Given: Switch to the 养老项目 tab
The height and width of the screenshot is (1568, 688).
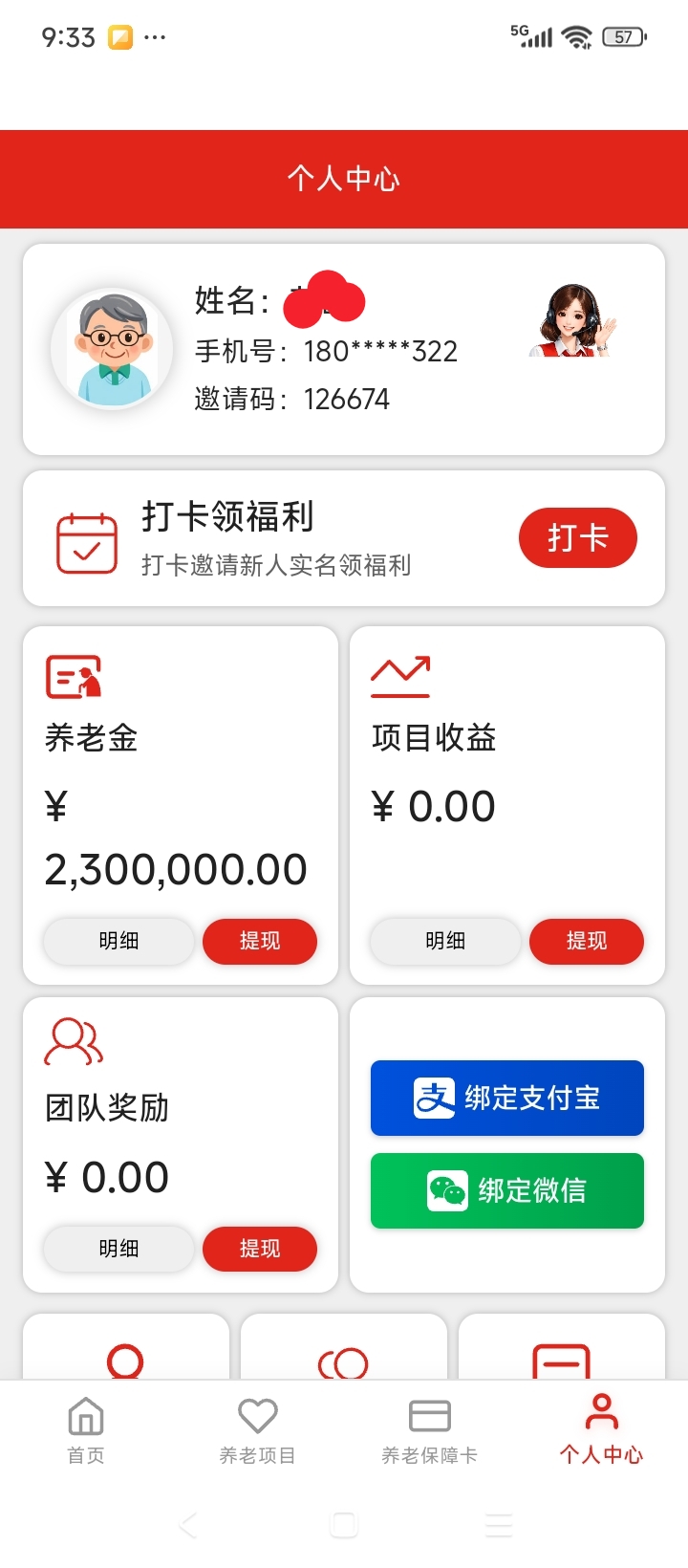Looking at the screenshot, I should (256, 1429).
